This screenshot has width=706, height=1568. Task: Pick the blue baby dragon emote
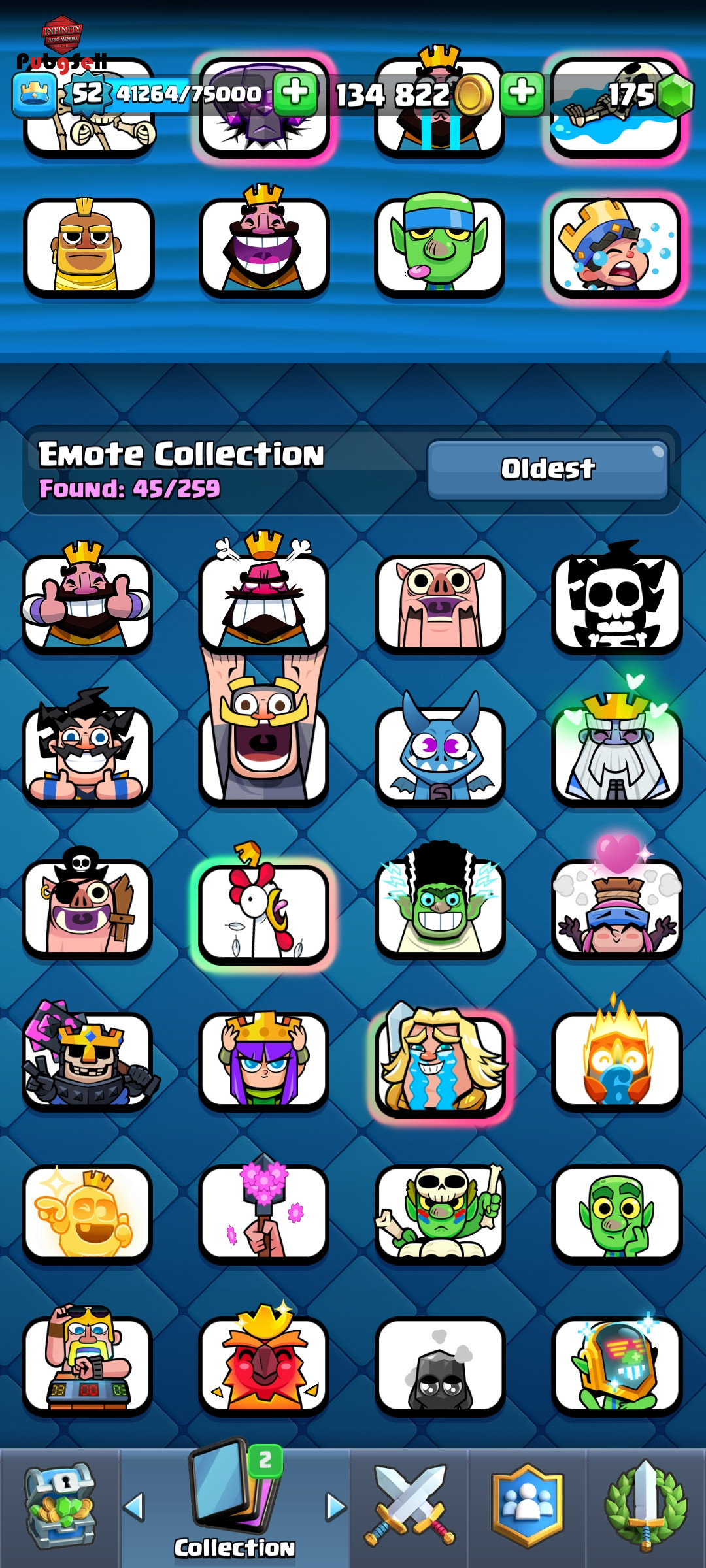point(441,751)
